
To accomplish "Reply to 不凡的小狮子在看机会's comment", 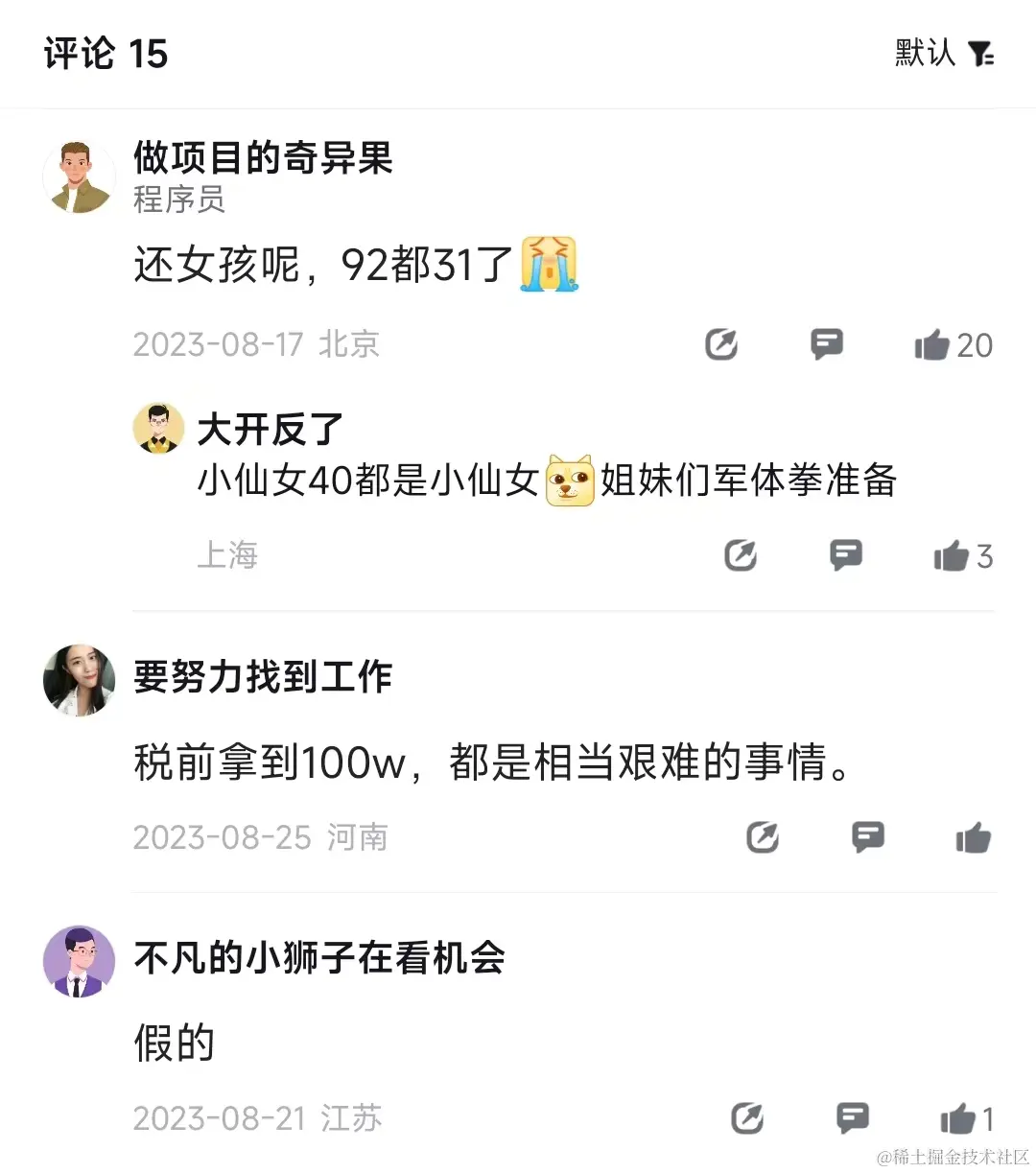I will (x=853, y=1116).
